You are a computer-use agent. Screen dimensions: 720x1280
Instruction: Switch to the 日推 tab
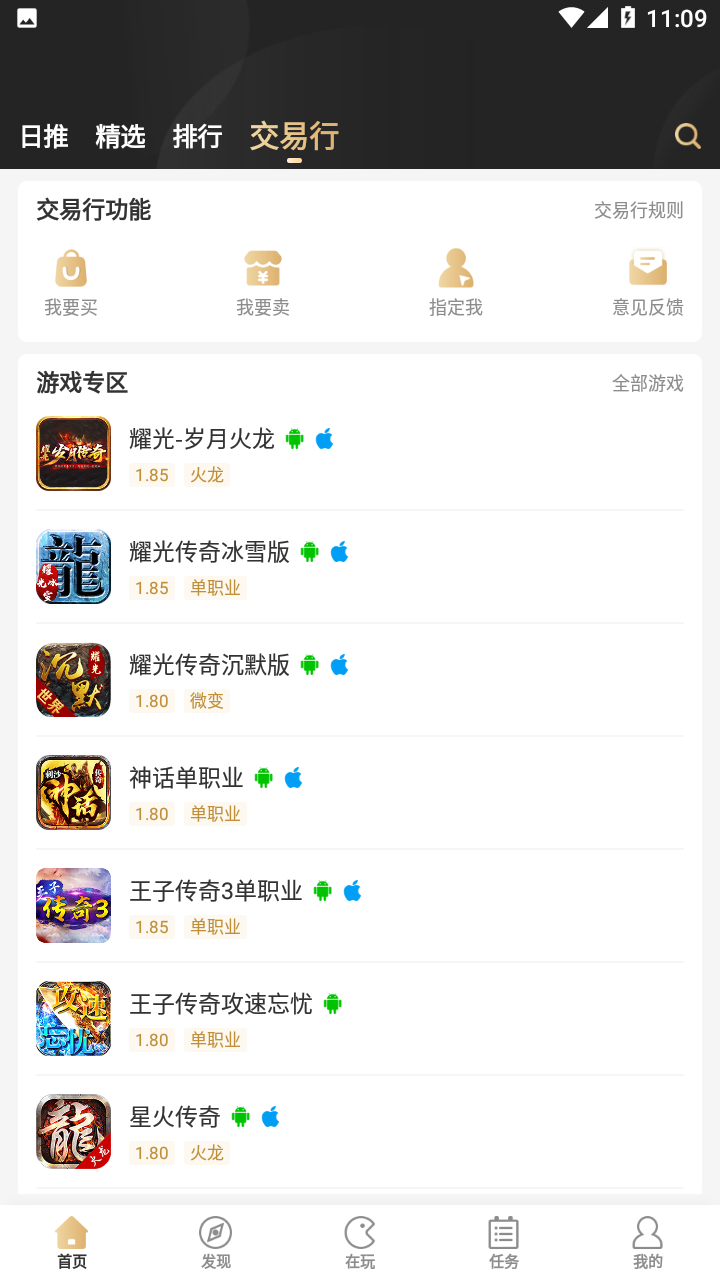click(x=42, y=137)
